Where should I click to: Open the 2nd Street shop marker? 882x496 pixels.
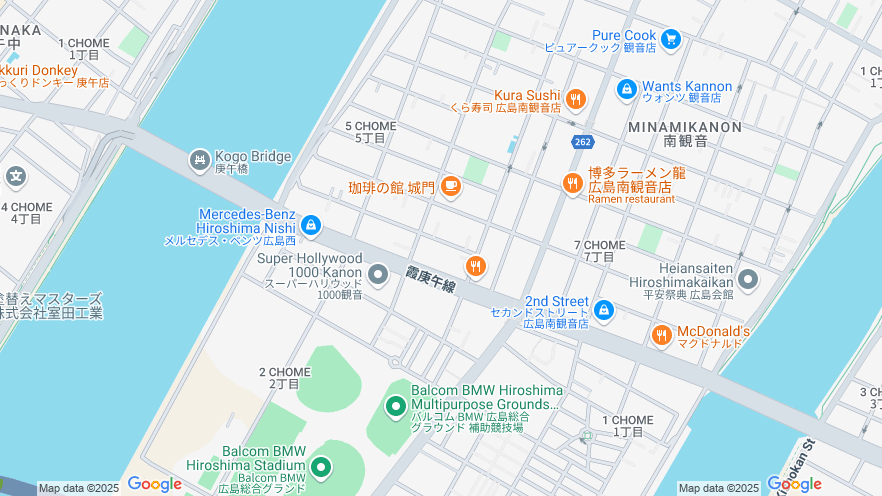603,311
